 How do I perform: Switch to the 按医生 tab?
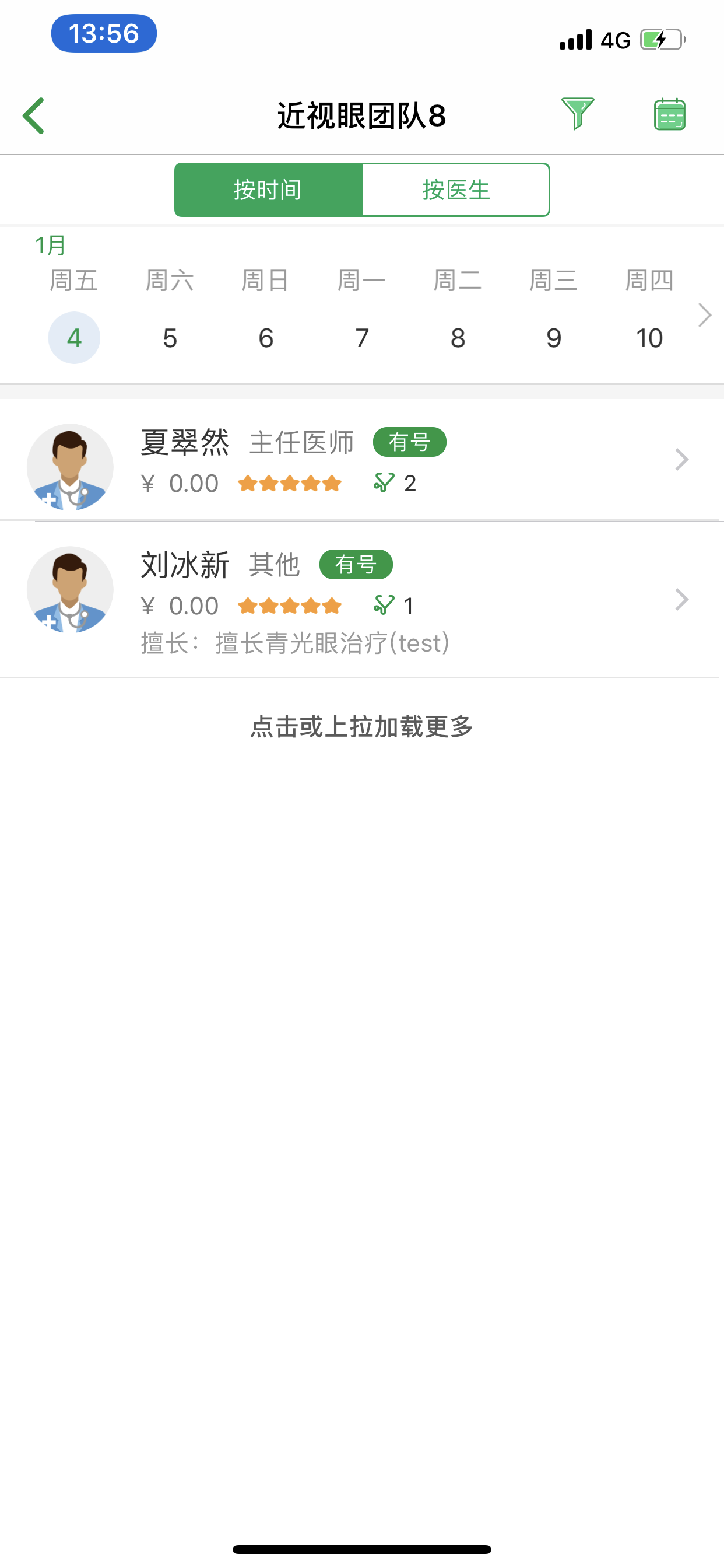[x=456, y=190]
